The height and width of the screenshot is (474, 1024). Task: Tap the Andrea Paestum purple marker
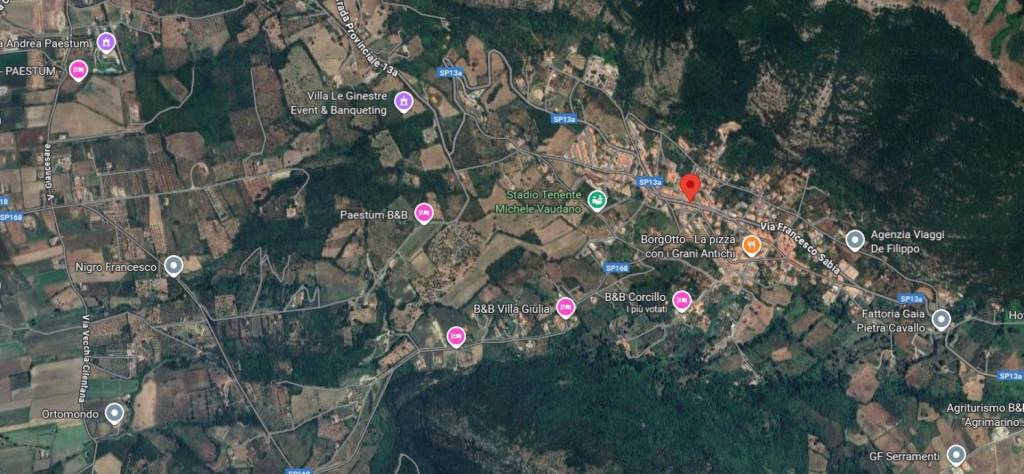[108, 43]
